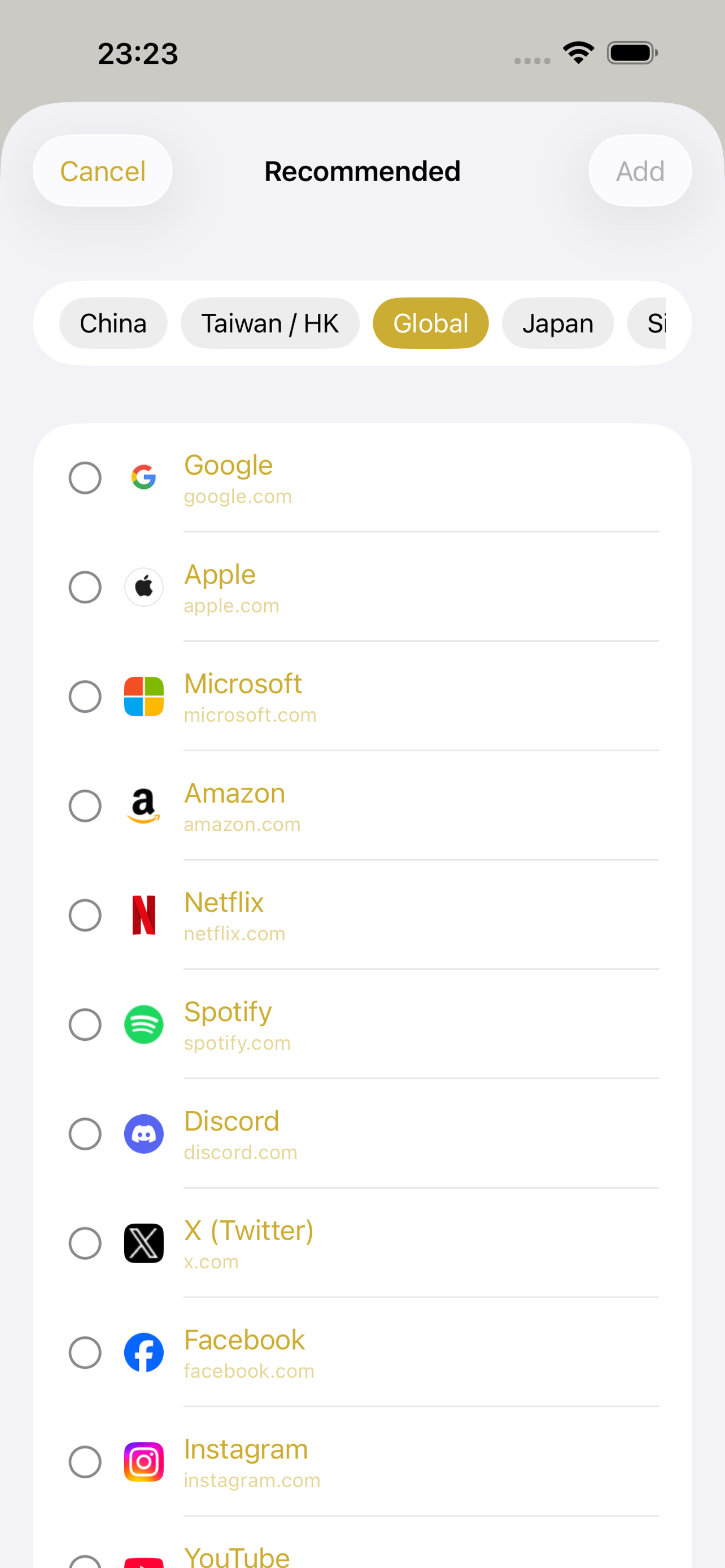Switch to the China filter tab

point(113,323)
